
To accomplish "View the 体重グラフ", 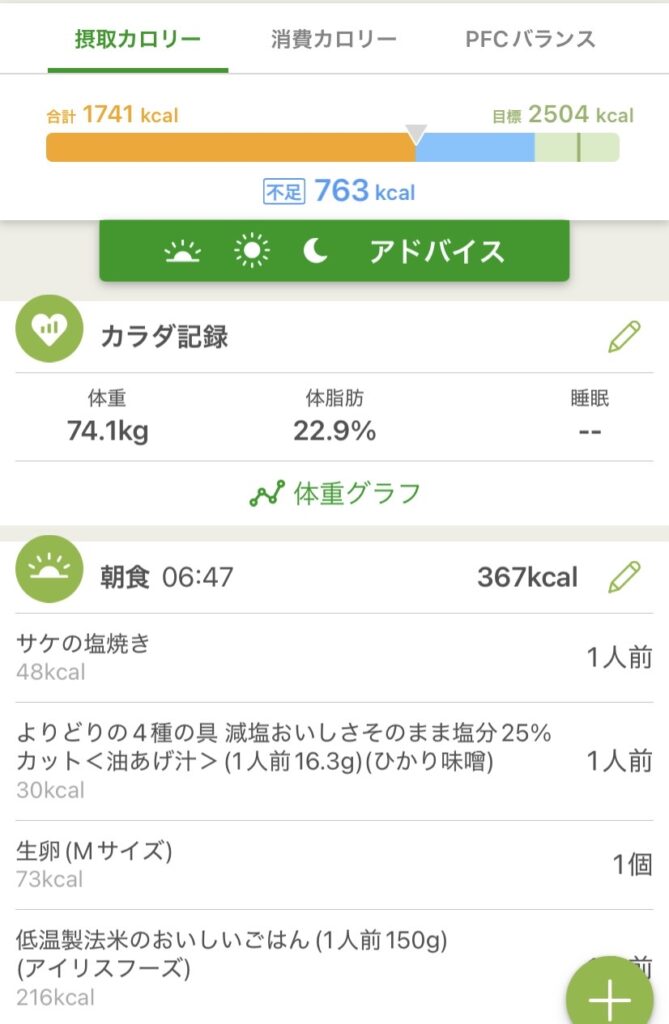I will click(335, 494).
